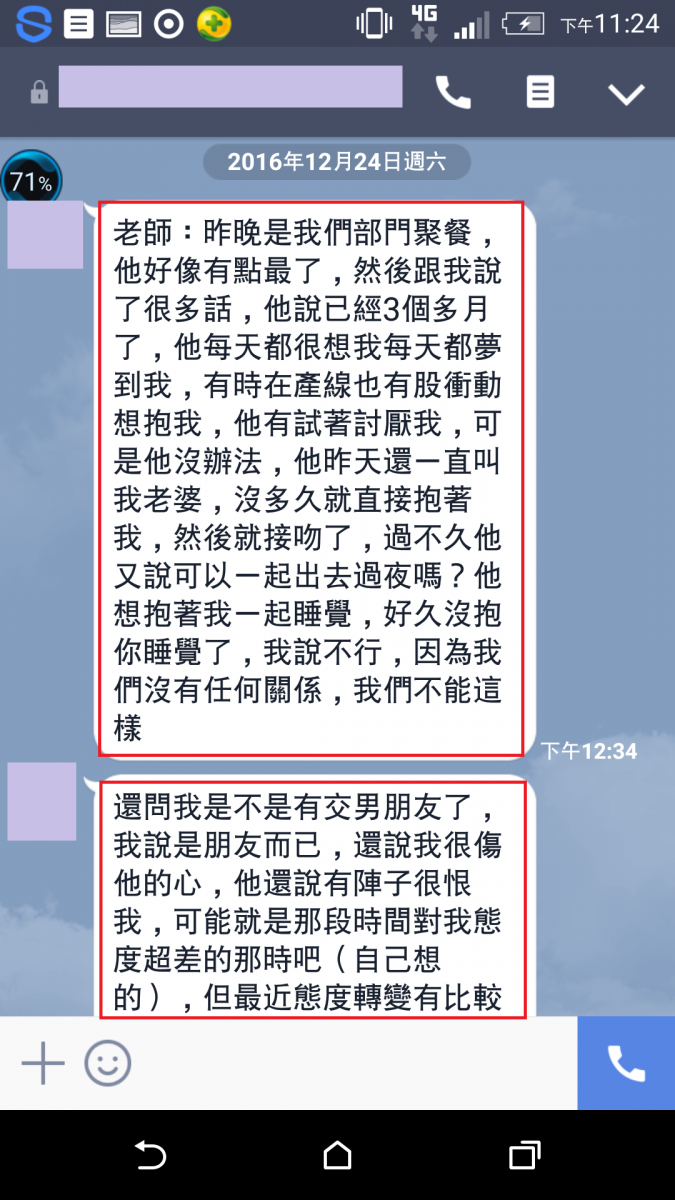Tap the message input field
The image size is (675, 1200).
[350, 1063]
